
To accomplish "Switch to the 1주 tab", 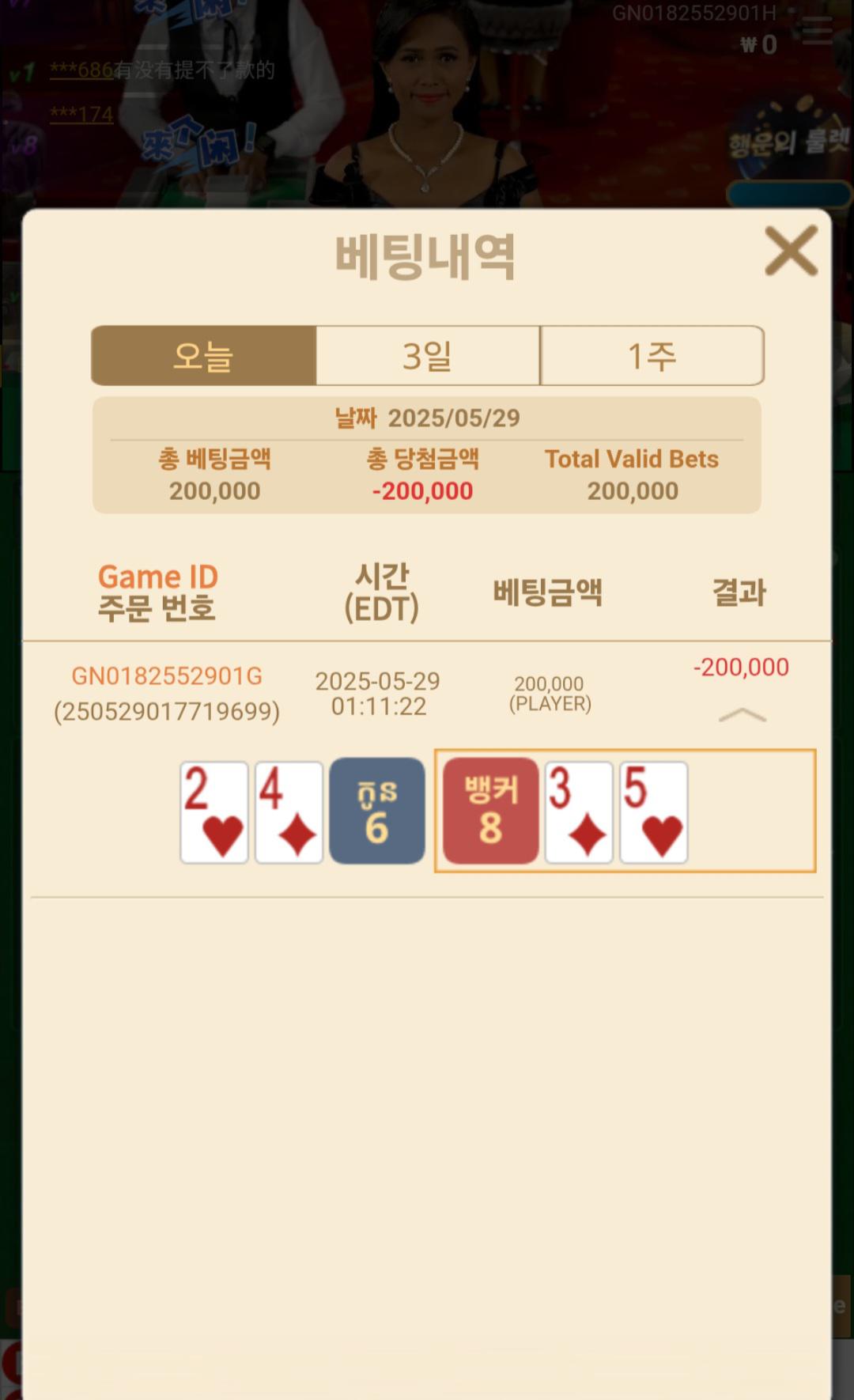I will (652, 356).
